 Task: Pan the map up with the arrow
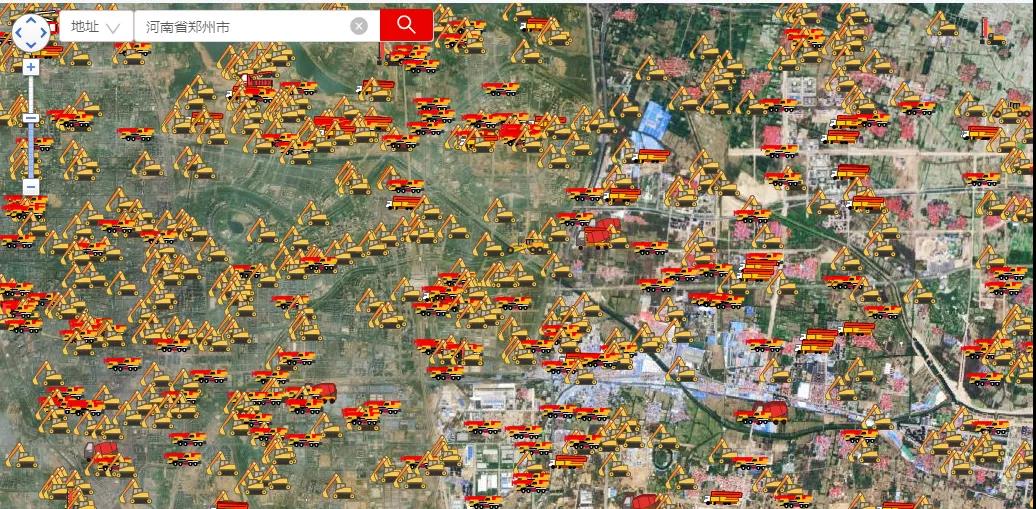pyautogui.click(x=30, y=19)
